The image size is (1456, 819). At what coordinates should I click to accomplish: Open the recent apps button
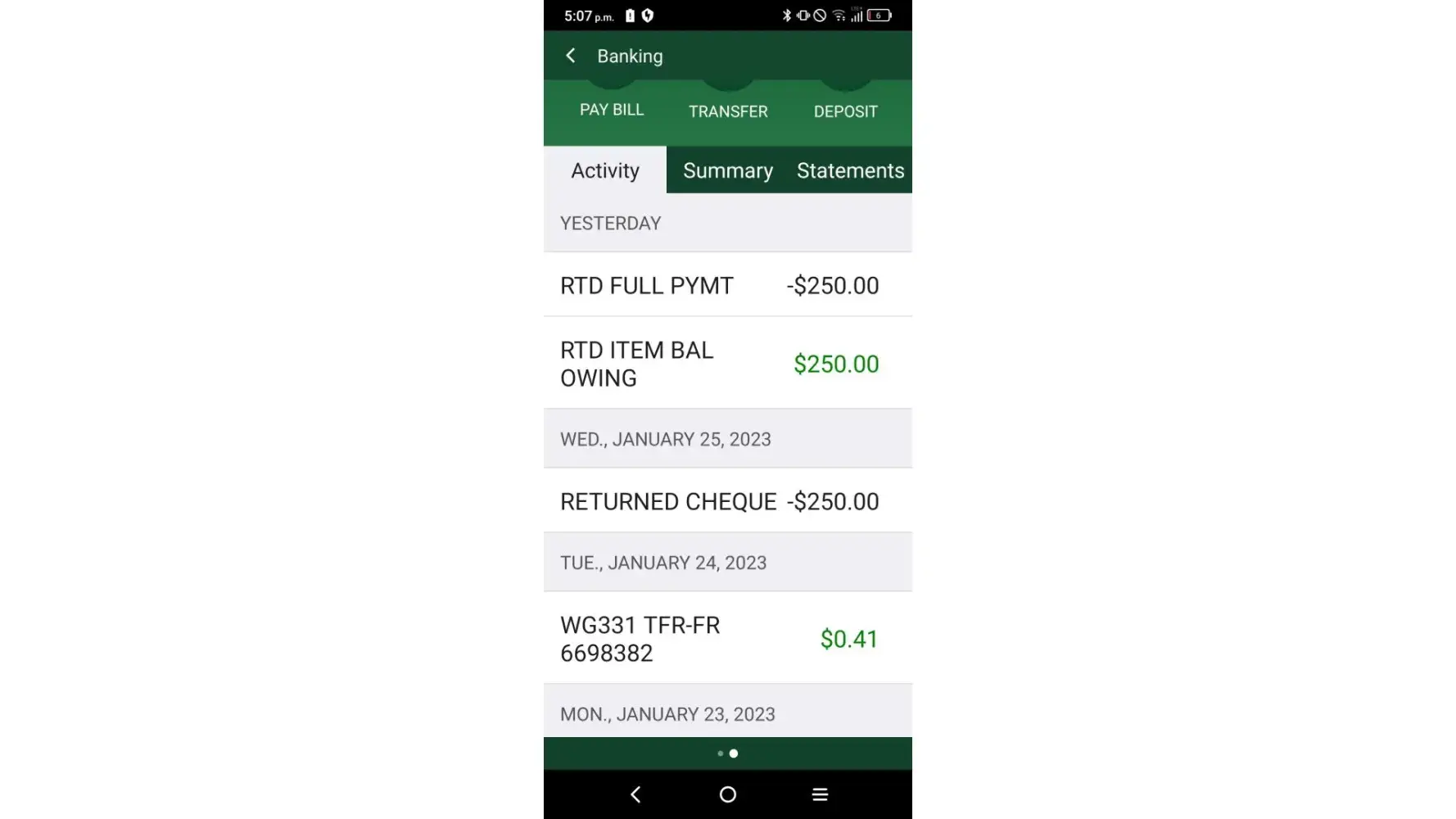(820, 794)
